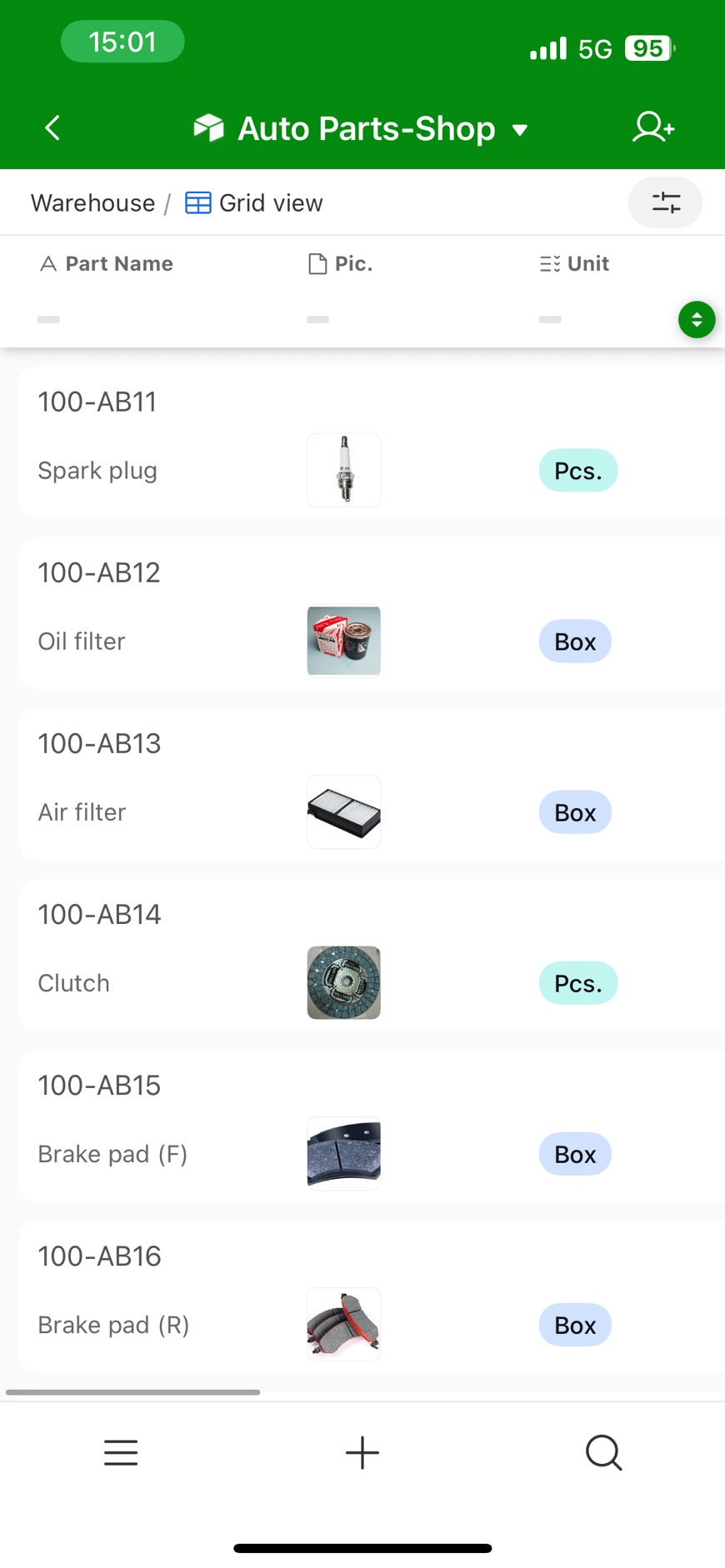725x1568 pixels.
Task: Add a new record with plus
Action: (362, 1452)
